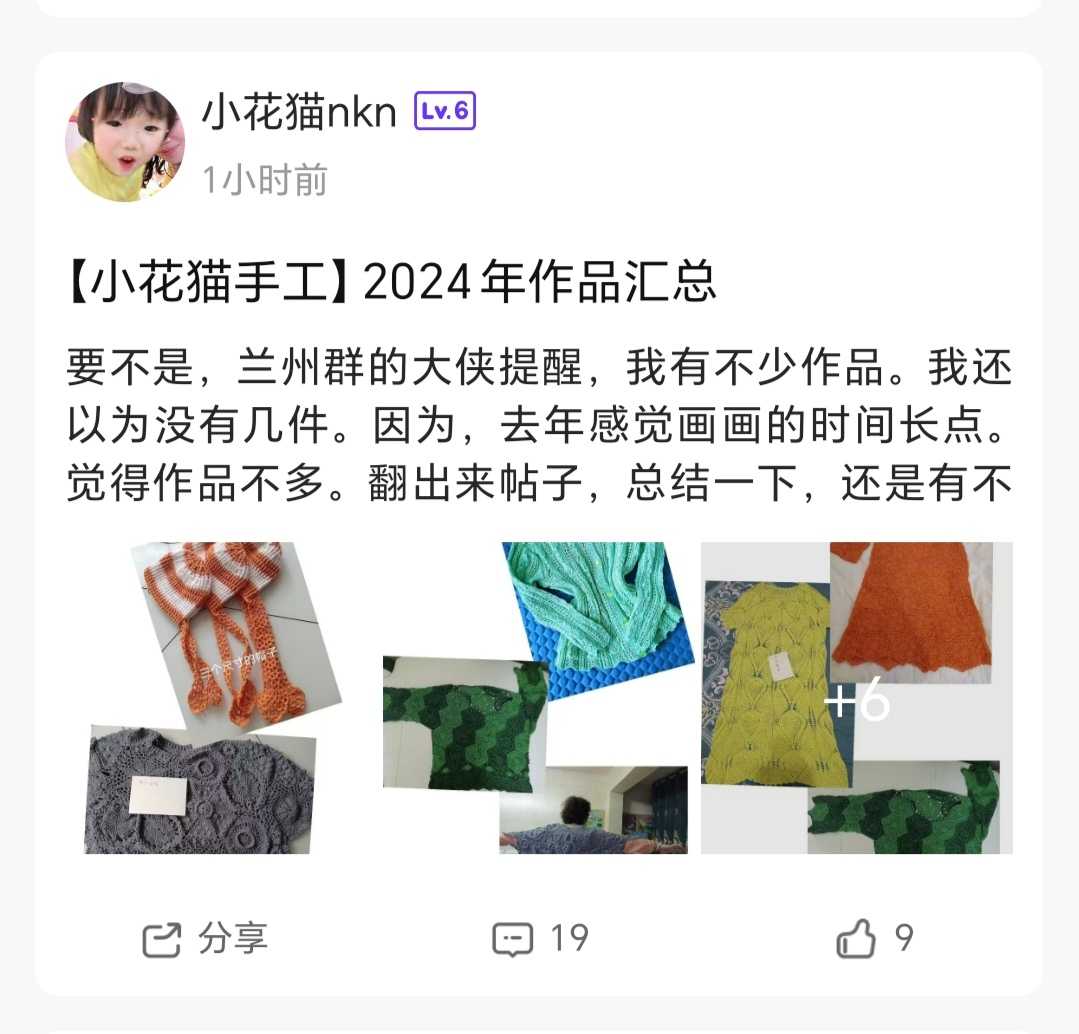
Task: Open 小花猫nkn's profile avatar
Action: [125, 142]
